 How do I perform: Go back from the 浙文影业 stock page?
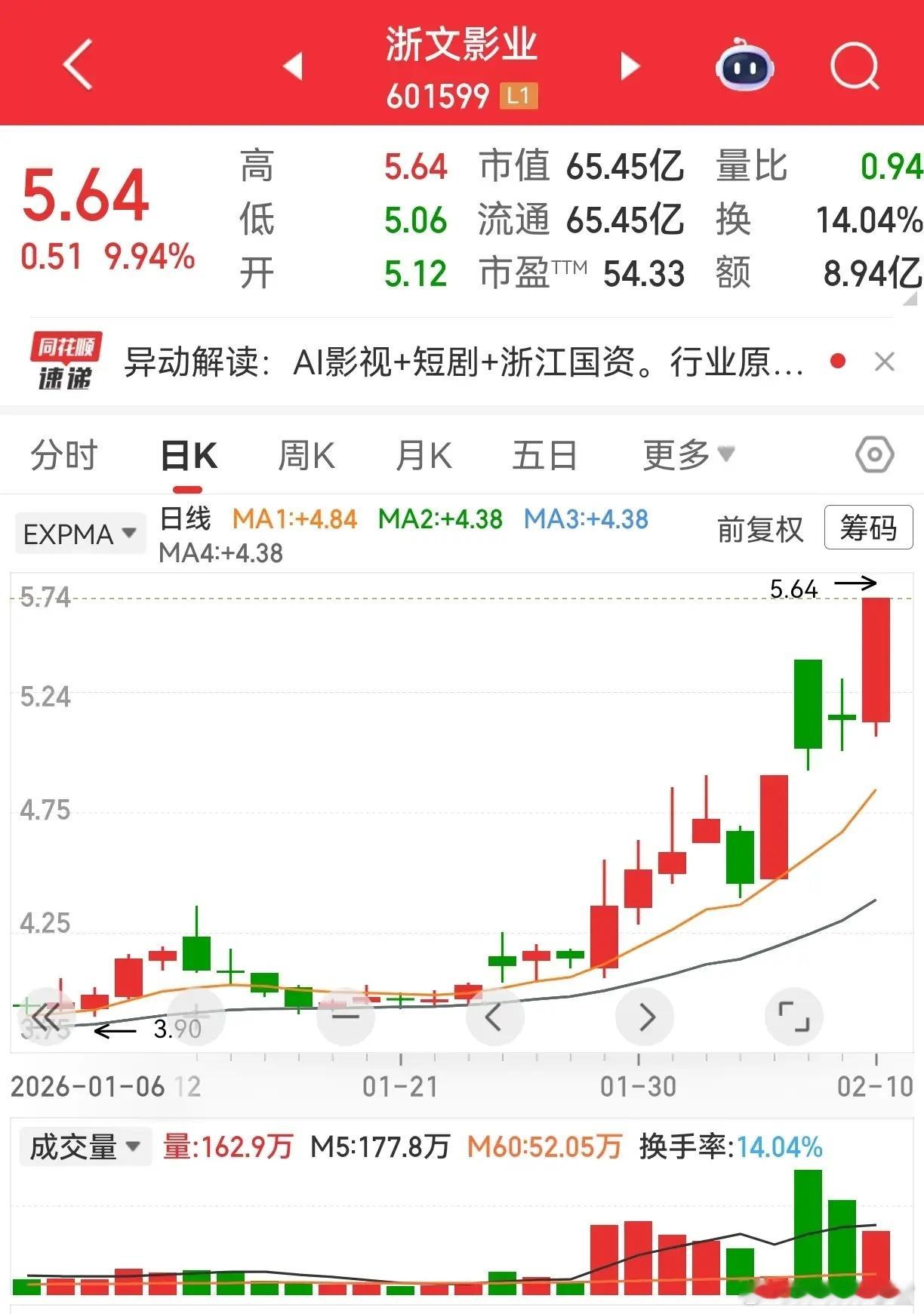[78, 65]
